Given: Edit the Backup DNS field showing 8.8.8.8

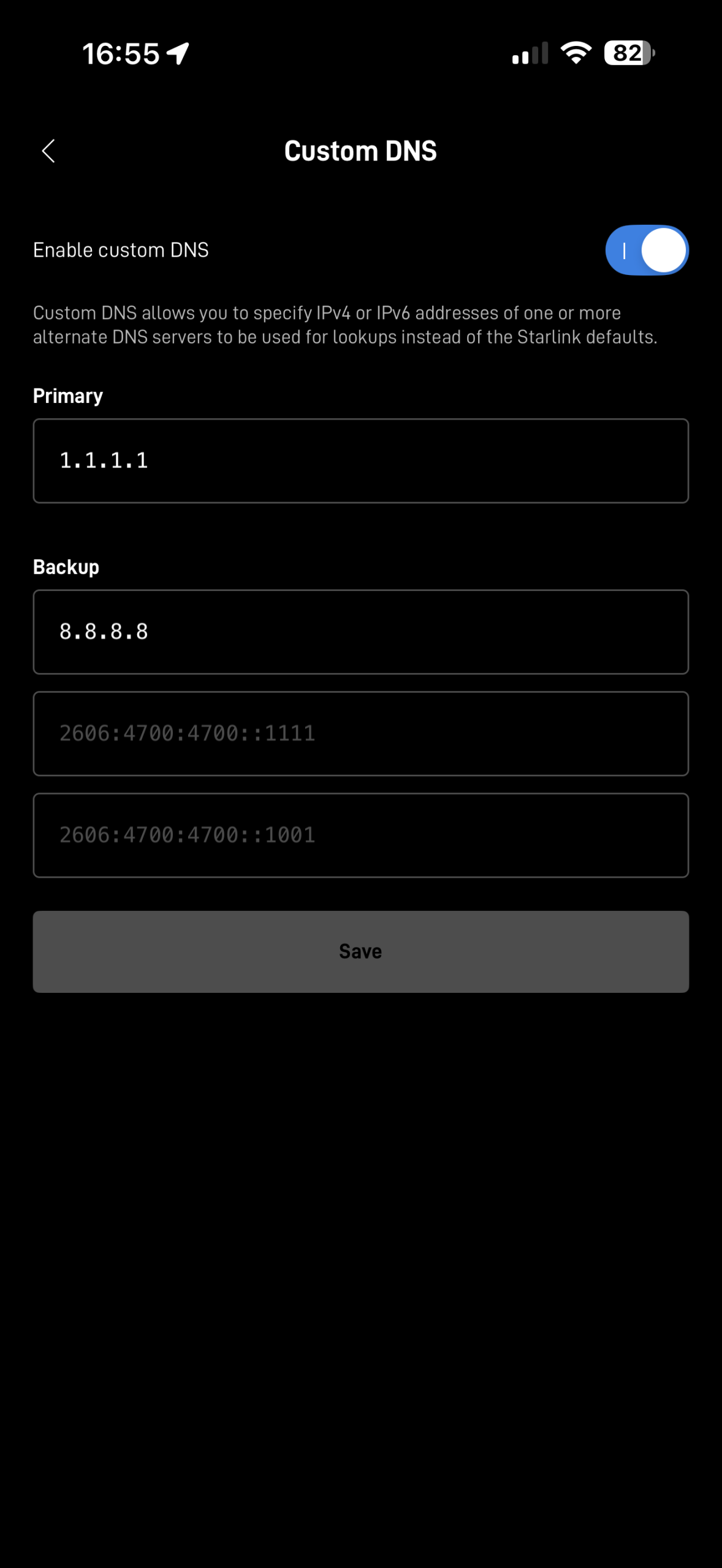Looking at the screenshot, I should pos(360,631).
